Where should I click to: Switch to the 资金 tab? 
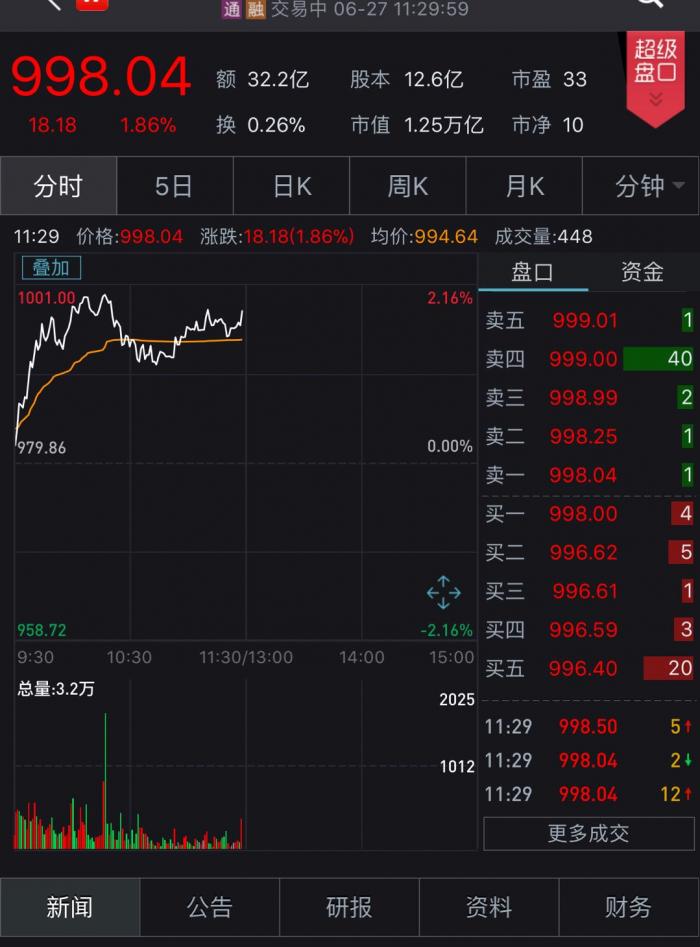coord(642,272)
